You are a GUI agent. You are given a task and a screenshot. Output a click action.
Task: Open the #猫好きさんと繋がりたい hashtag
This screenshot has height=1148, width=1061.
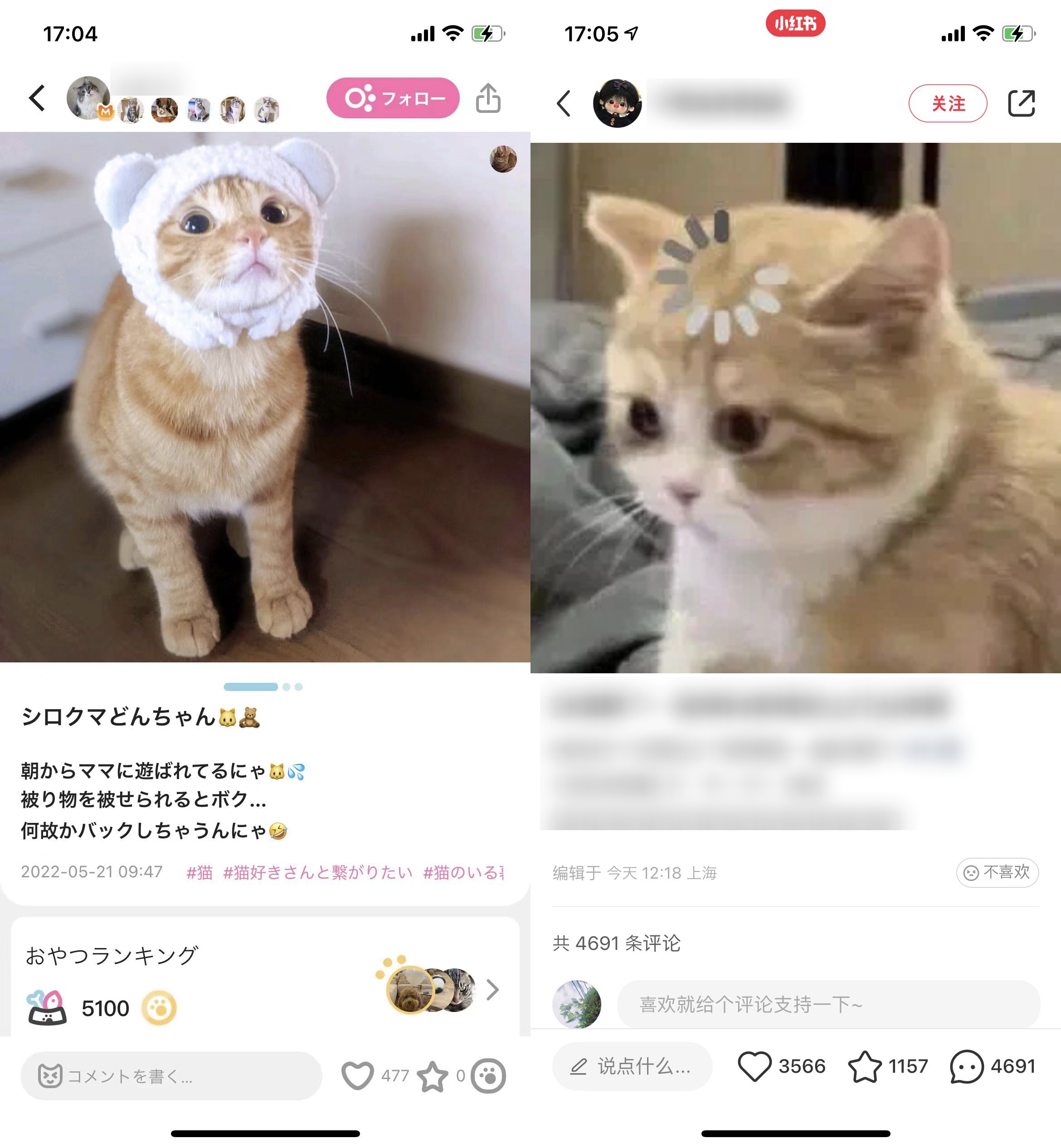pyautogui.click(x=317, y=872)
